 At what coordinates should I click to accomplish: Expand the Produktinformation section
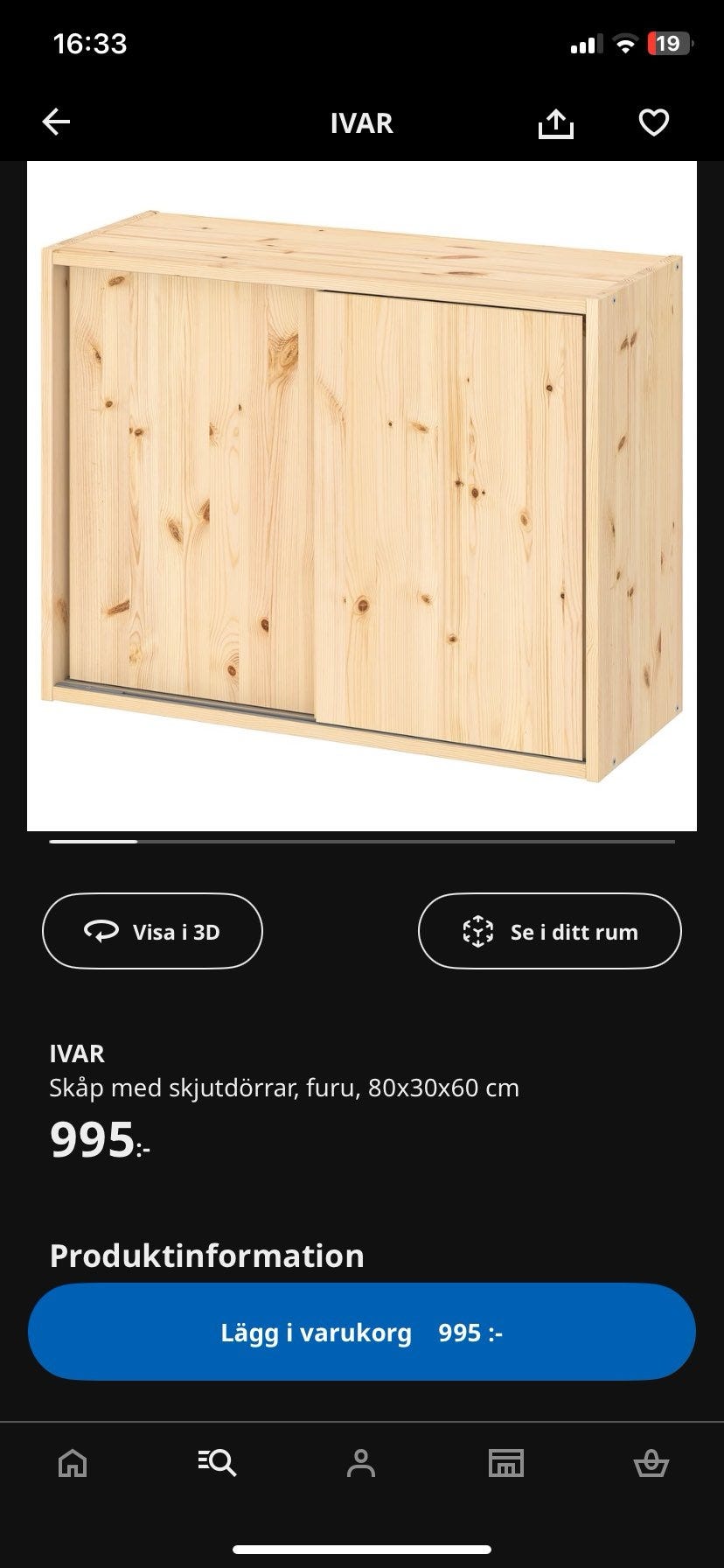(x=205, y=1256)
